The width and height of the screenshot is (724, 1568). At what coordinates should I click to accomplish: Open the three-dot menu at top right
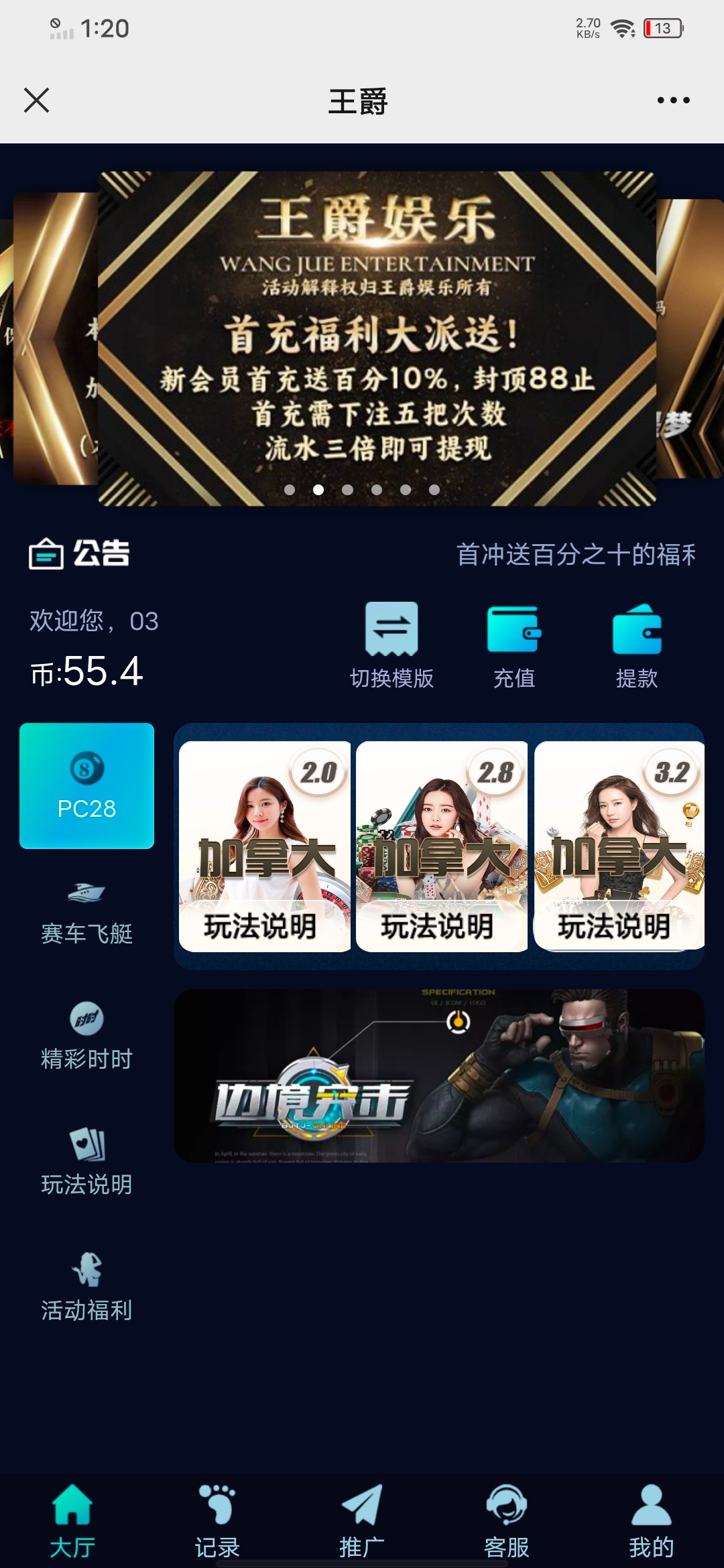[x=674, y=99]
